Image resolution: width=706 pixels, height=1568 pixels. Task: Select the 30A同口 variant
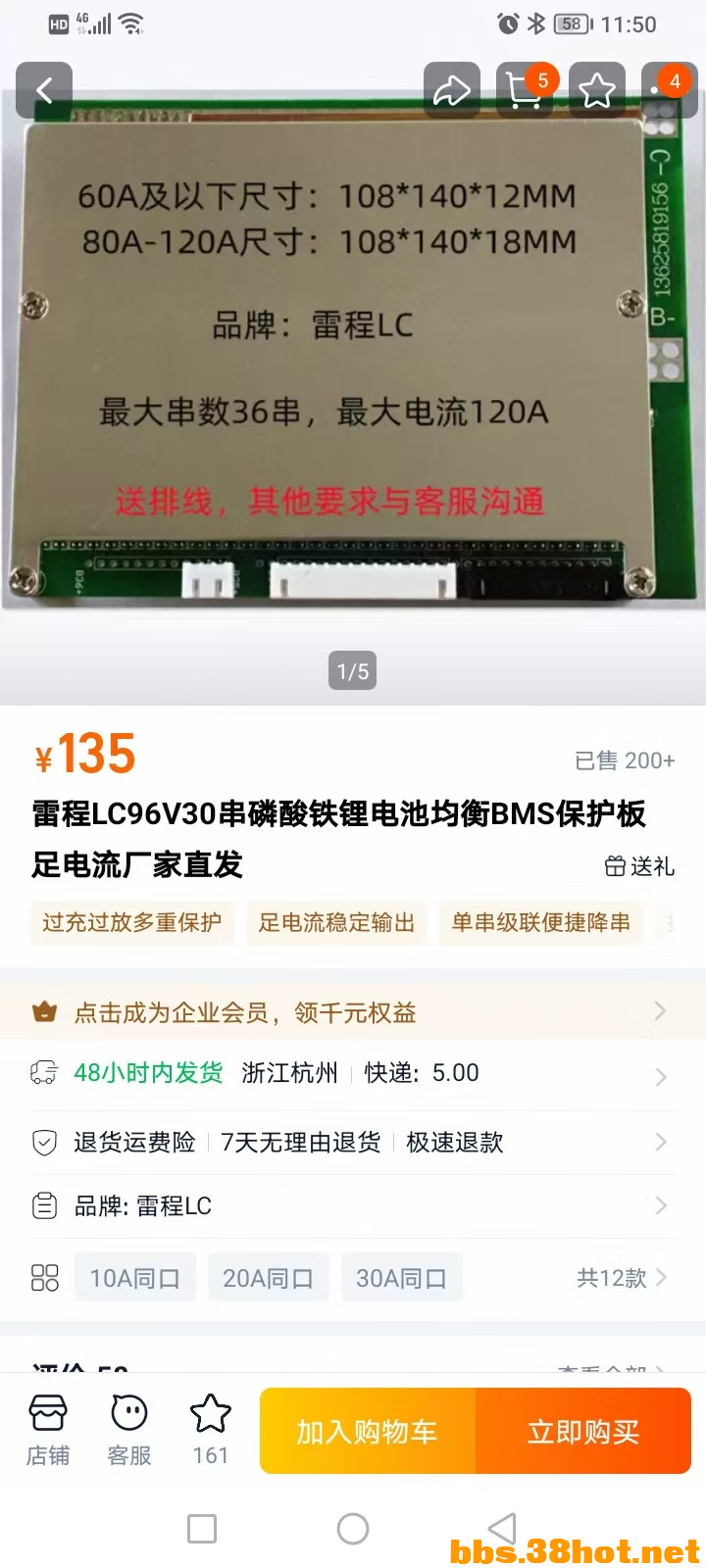(401, 1278)
